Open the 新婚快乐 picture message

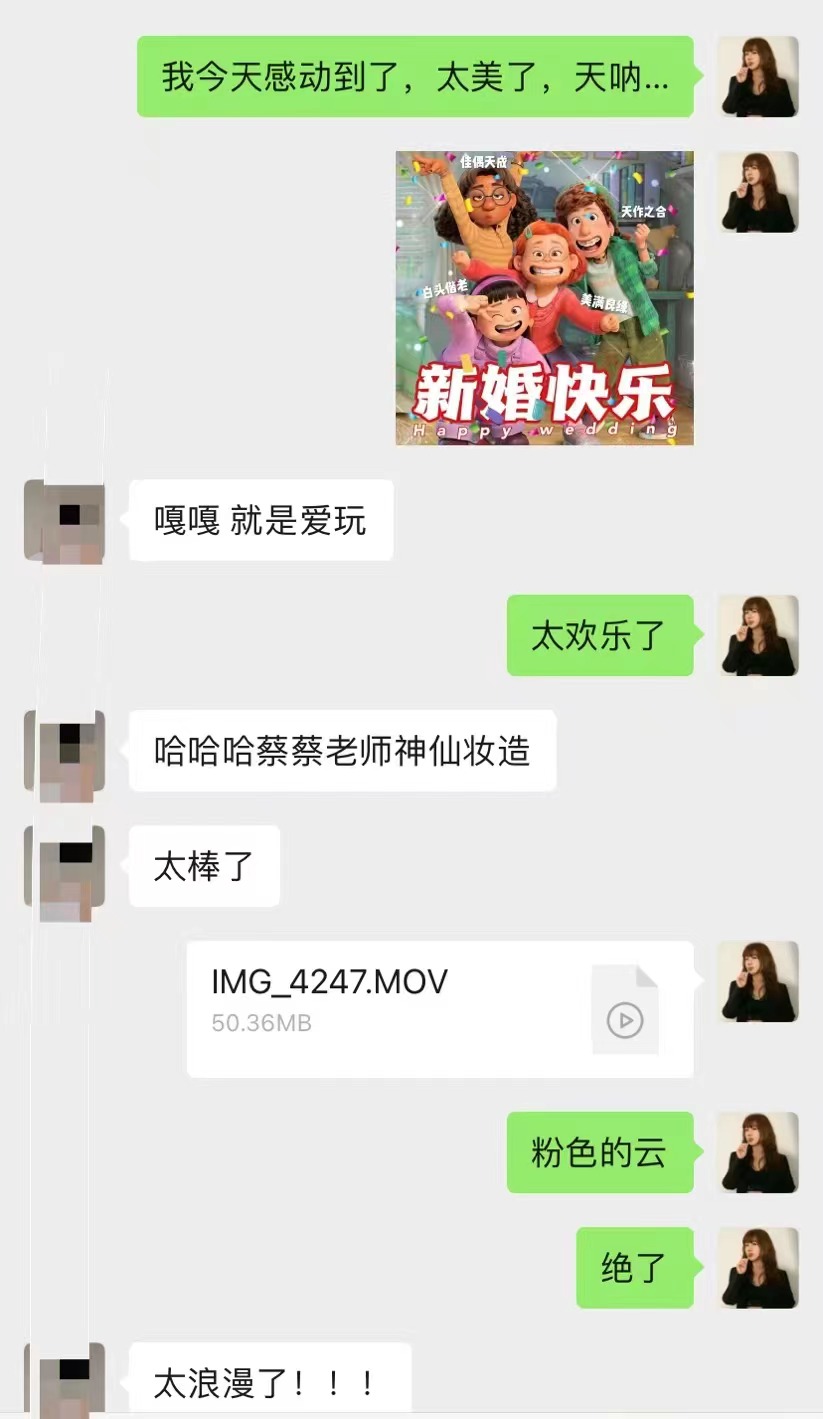(x=544, y=298)
